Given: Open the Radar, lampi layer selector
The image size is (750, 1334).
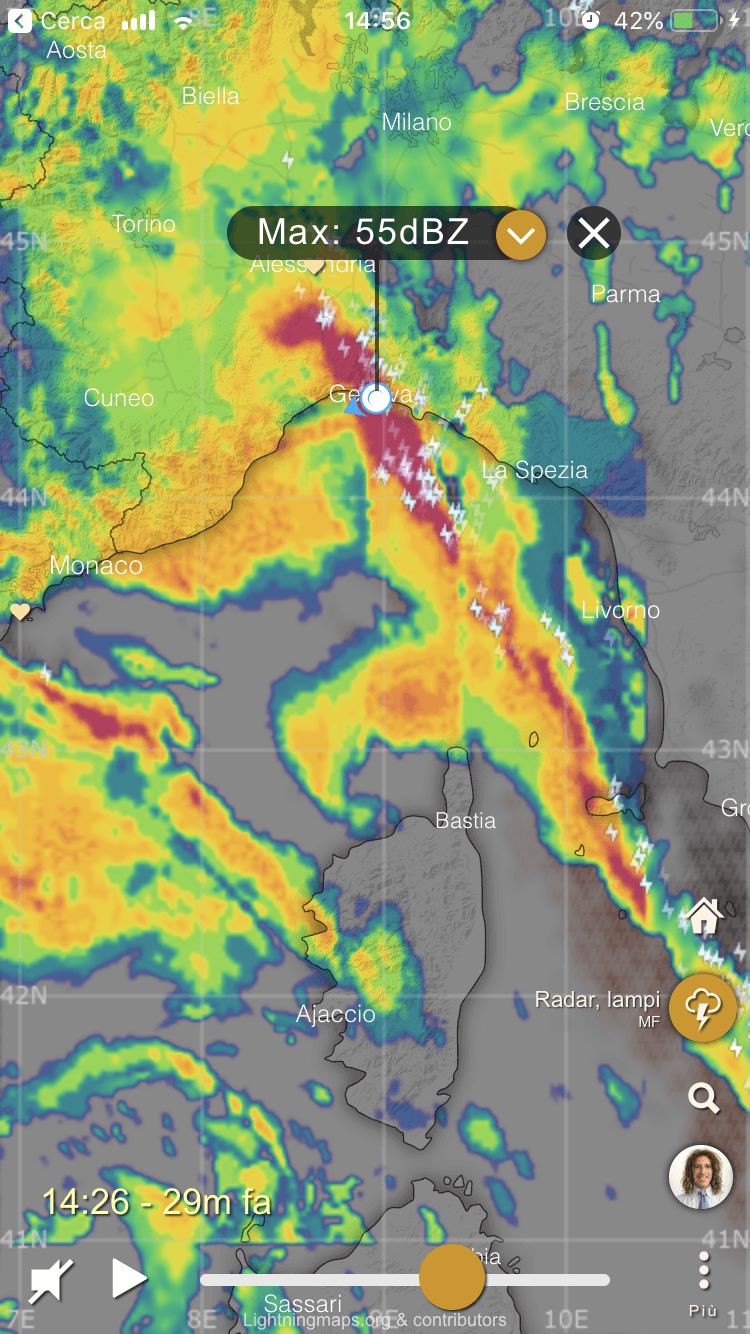Looking at the screenshot, I should 703,1008.
